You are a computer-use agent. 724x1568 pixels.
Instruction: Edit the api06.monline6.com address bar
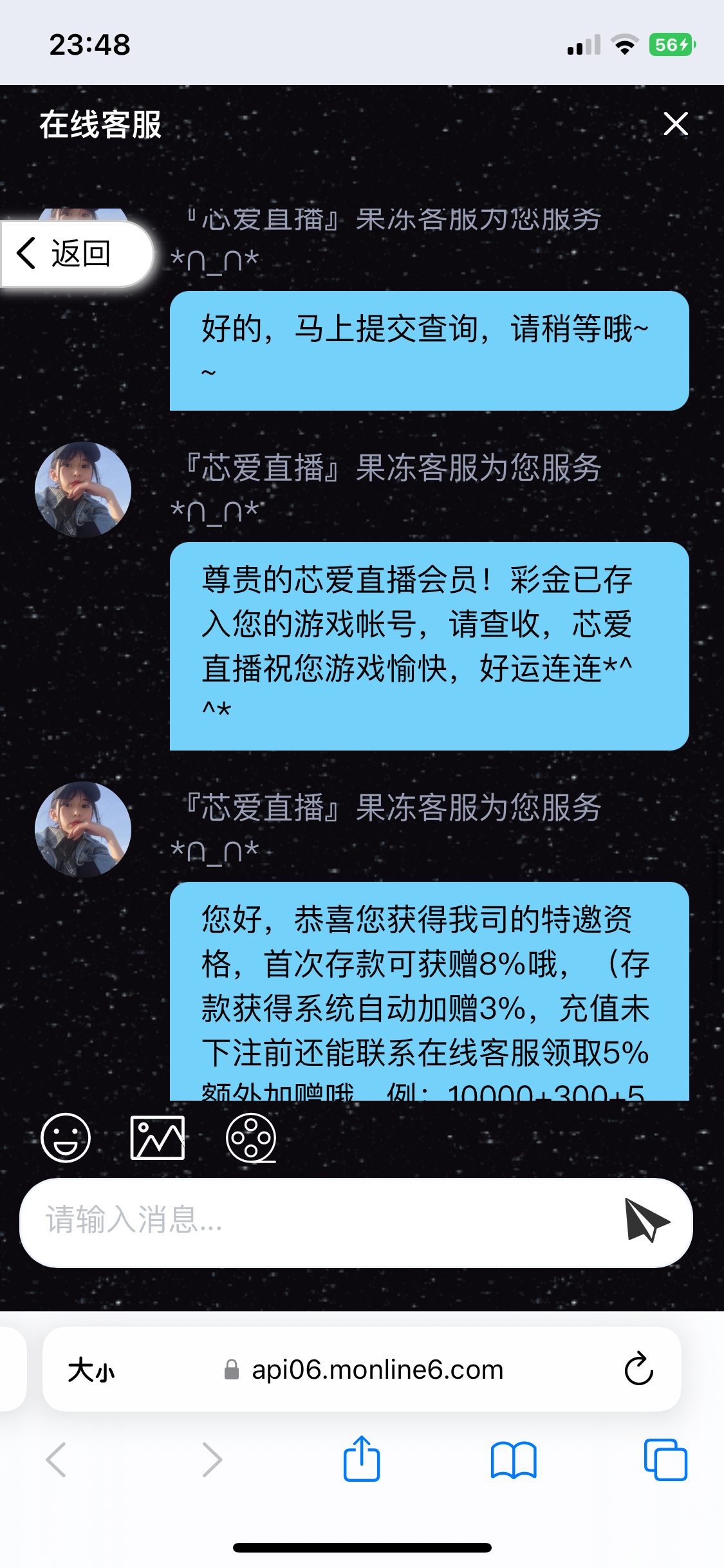pyautogui.click(x=376, y=1370)
